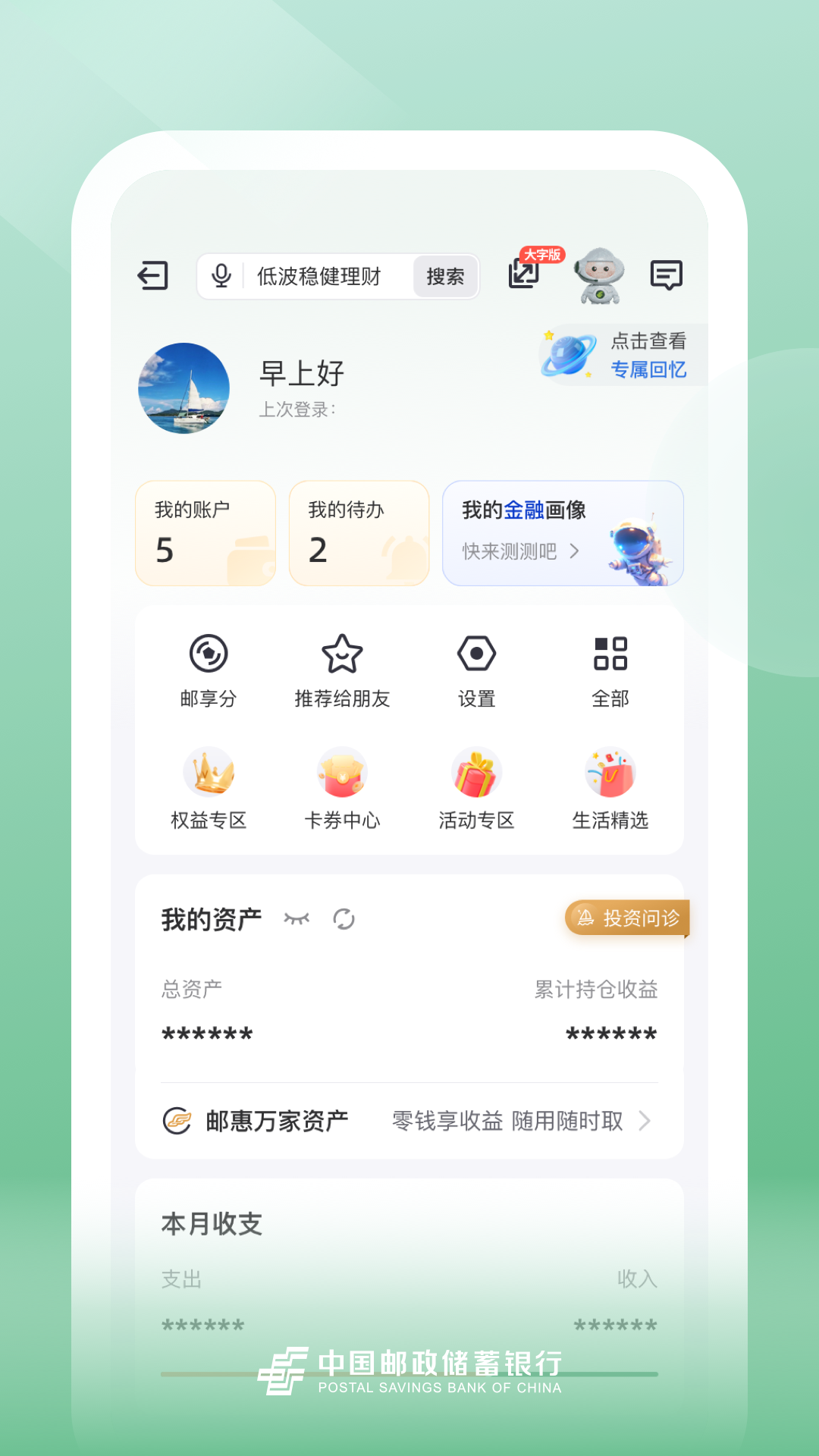Image resolution: width=819 pixels, height=1456 pixels.
Task: Open messages via the chat icon
Action: 667,276
